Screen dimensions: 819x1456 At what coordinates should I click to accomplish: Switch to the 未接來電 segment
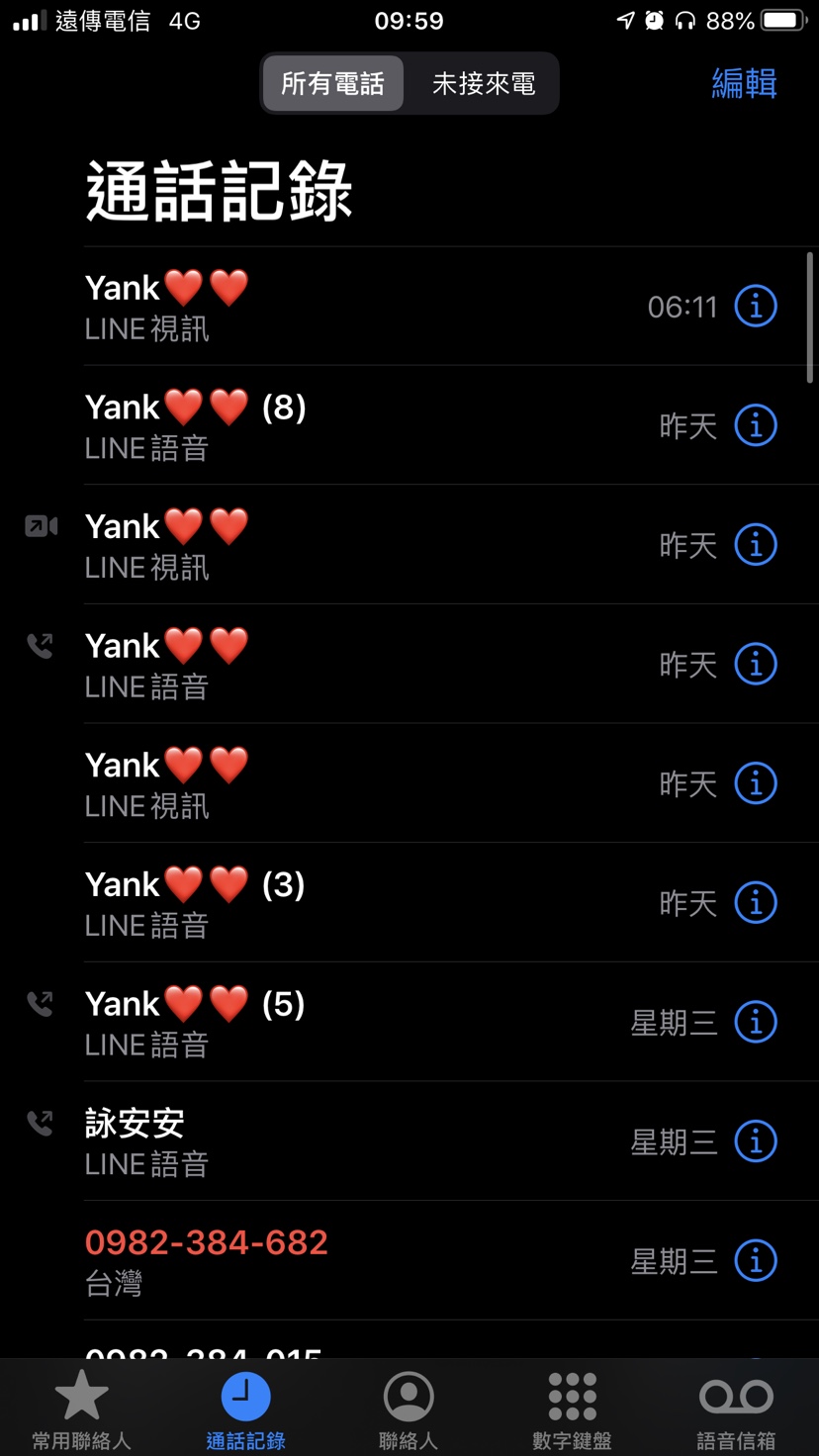click(484, 84)
